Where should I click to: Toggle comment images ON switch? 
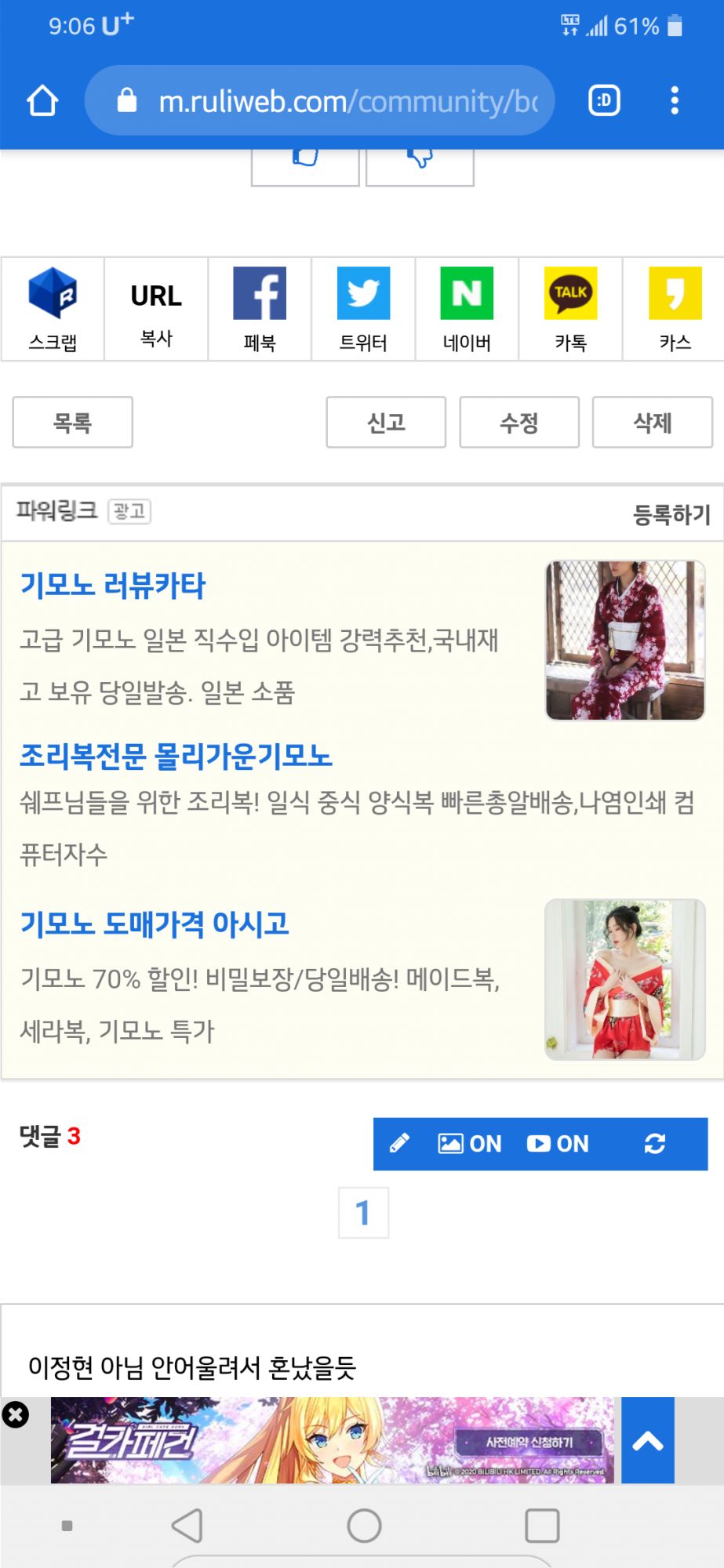coord(469,1144)
